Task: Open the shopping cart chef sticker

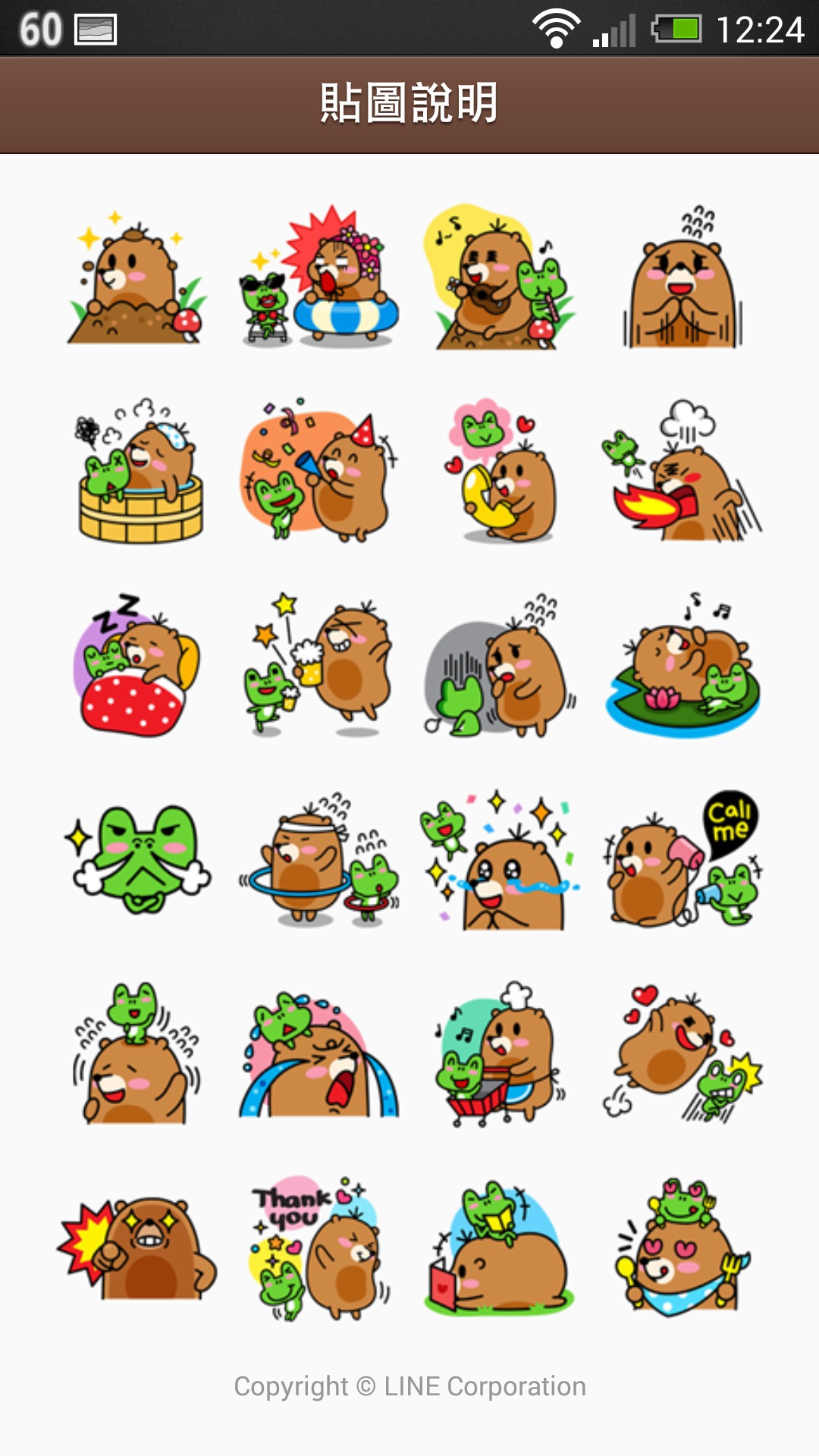Action: pos(499,1054)
